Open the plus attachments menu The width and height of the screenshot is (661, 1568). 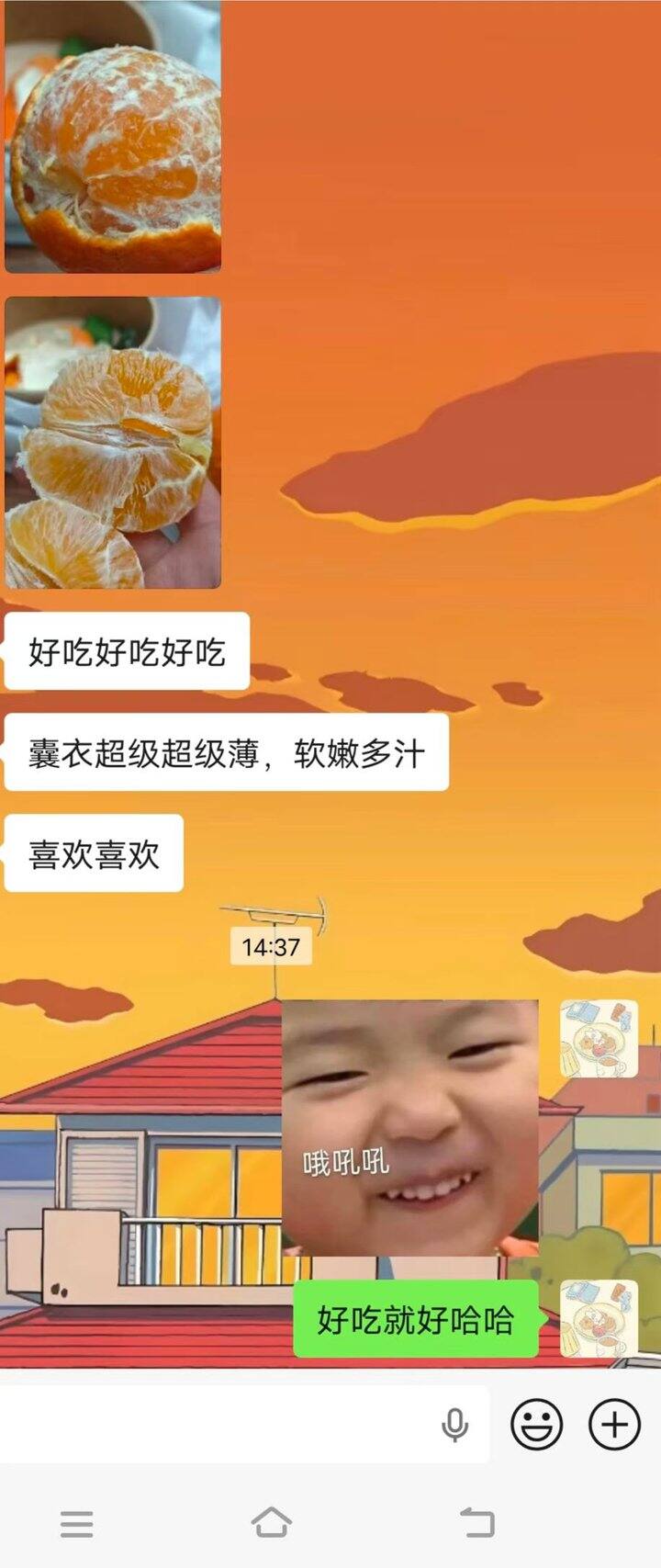(614, 1425)
